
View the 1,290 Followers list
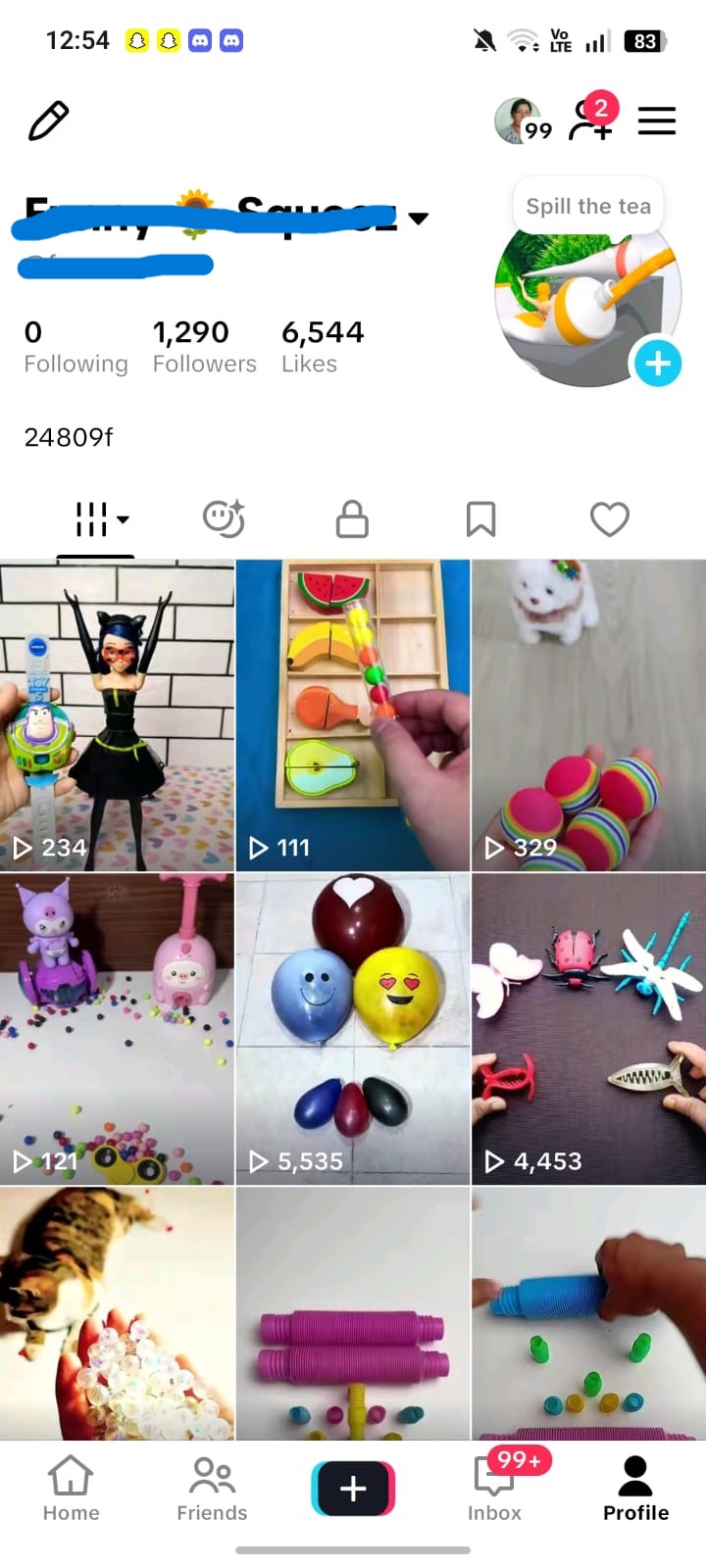pos(204,347)
